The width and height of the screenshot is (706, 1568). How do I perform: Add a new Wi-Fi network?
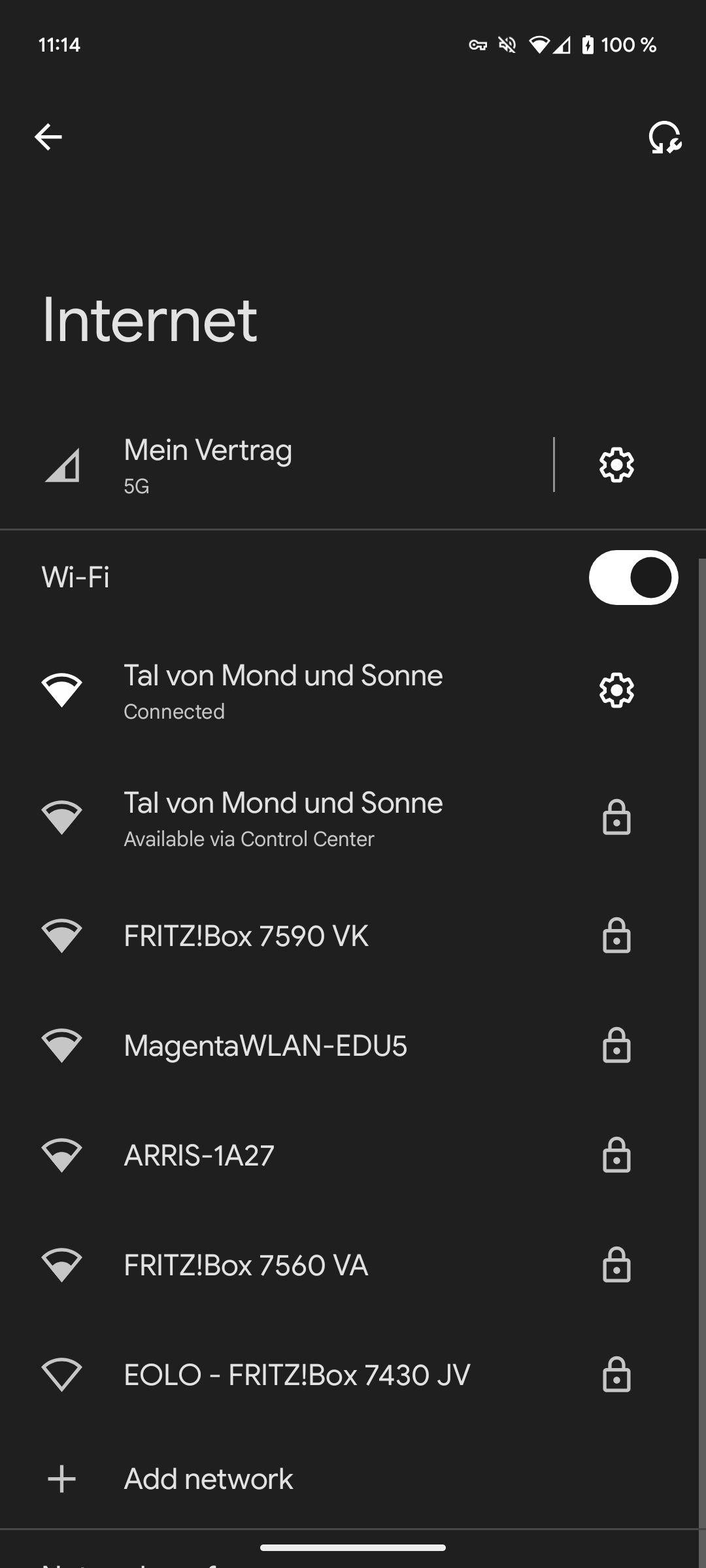coord(209,1479)
